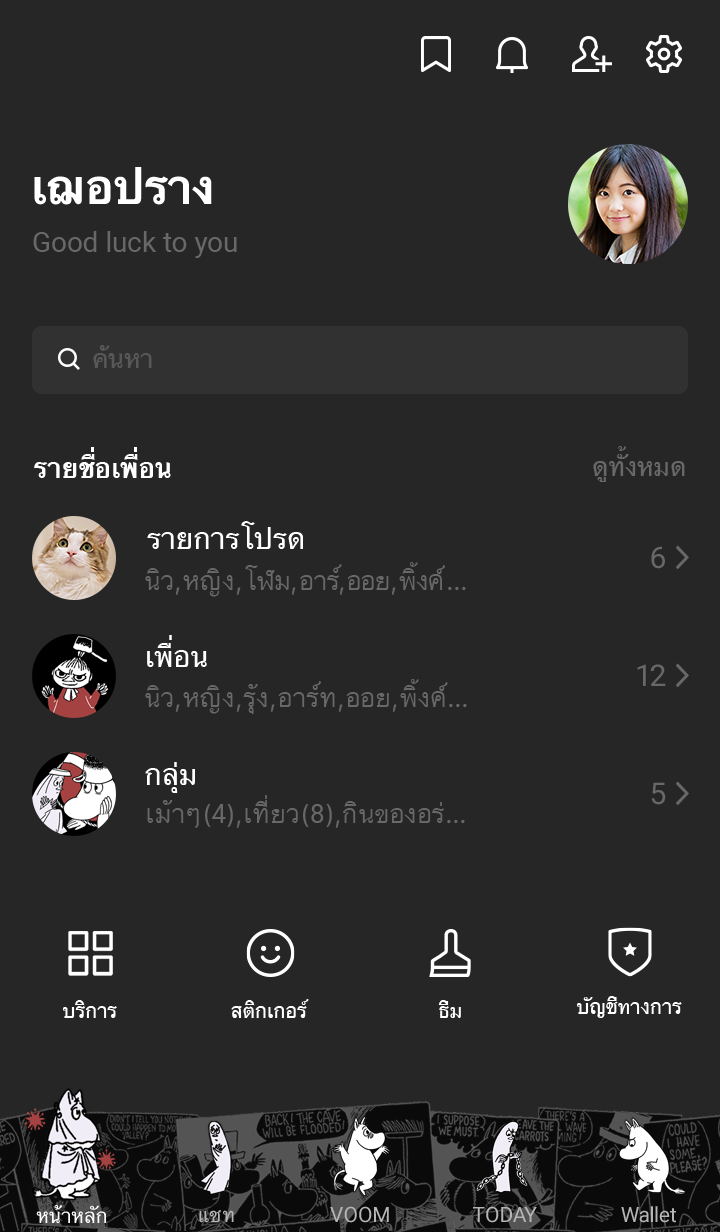Switch to the Wallet tab
The width and height of the screenshot is (720, 1232).
coord(648,1170)
